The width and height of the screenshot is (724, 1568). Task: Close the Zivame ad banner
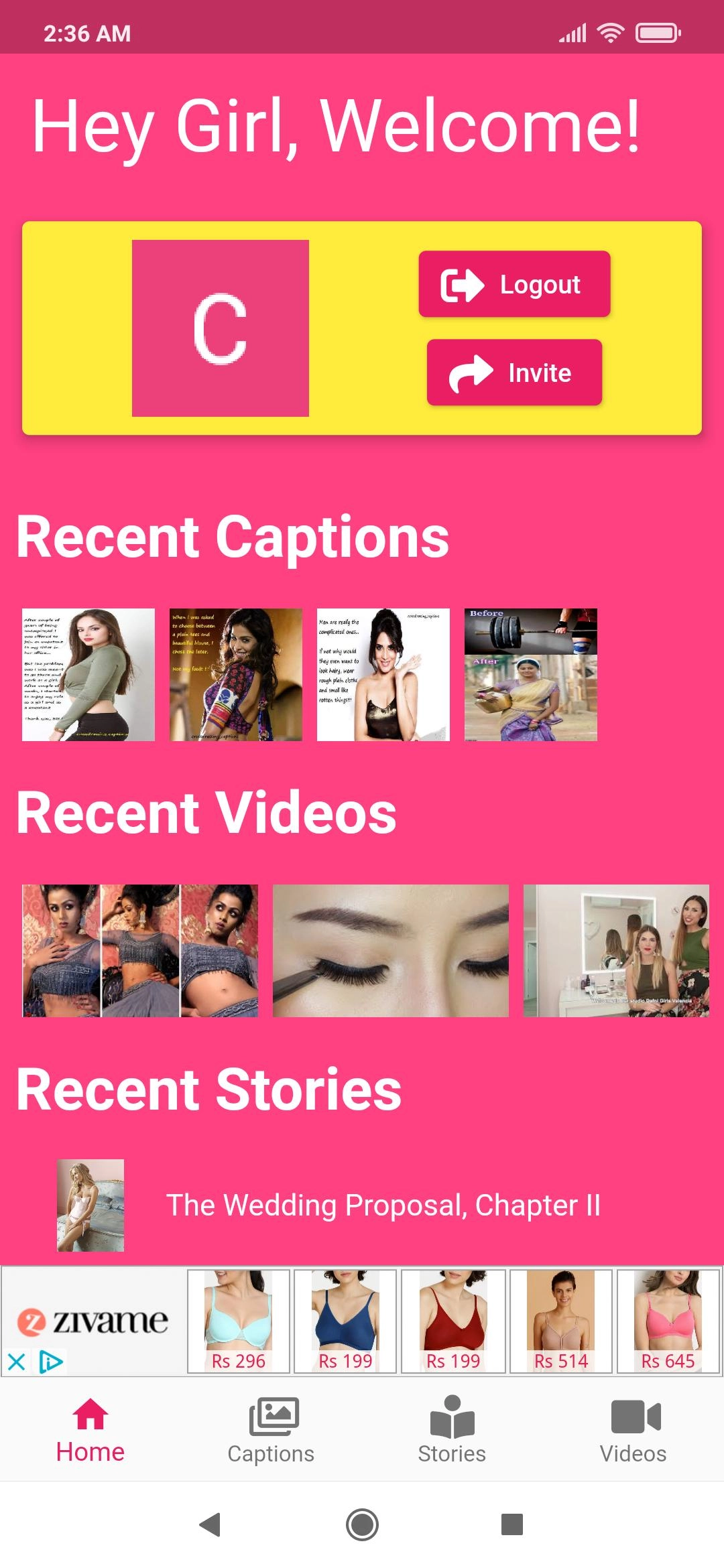[16, 1362]
